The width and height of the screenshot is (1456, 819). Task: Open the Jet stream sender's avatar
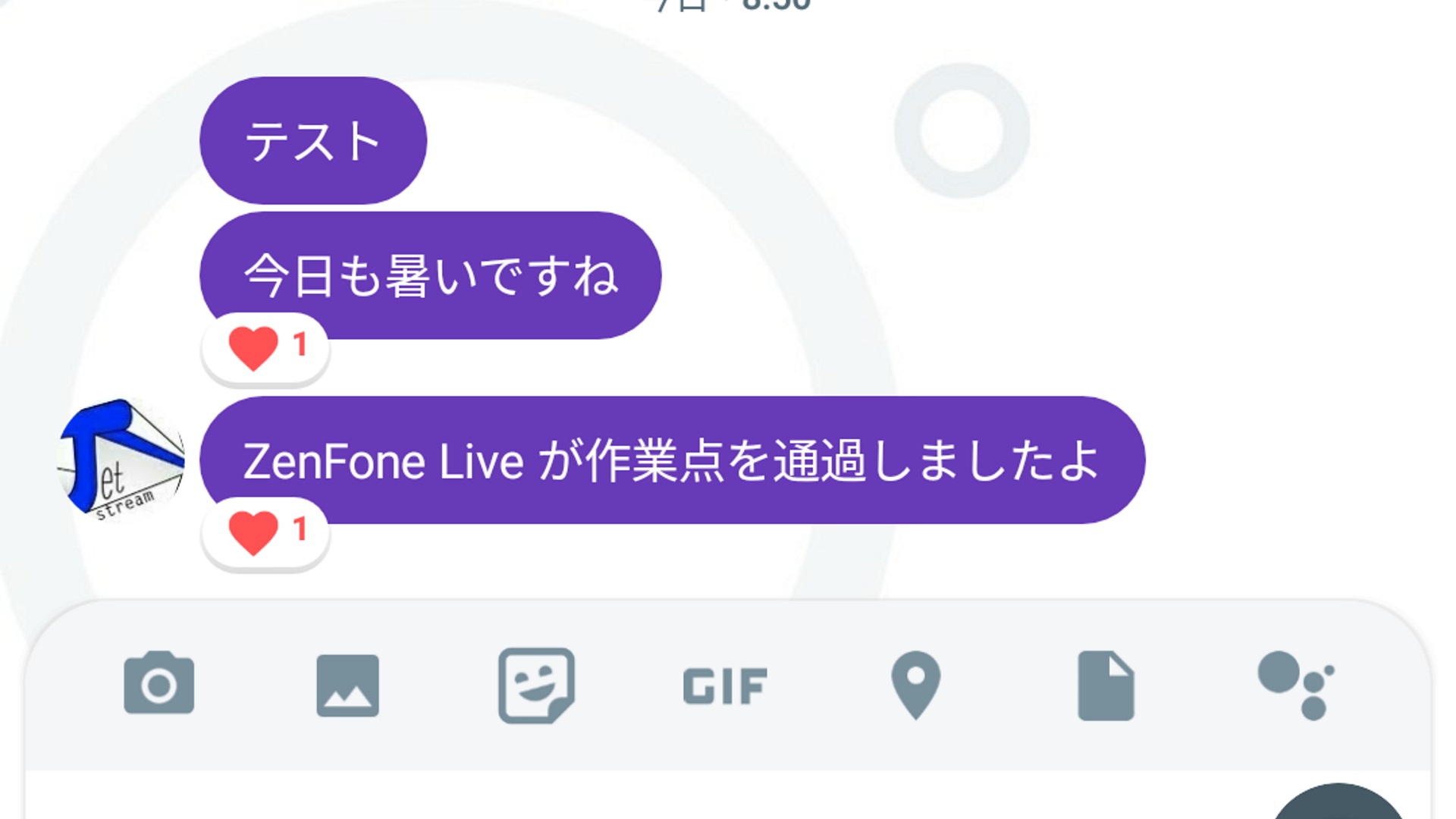click(x=121, y=460)
